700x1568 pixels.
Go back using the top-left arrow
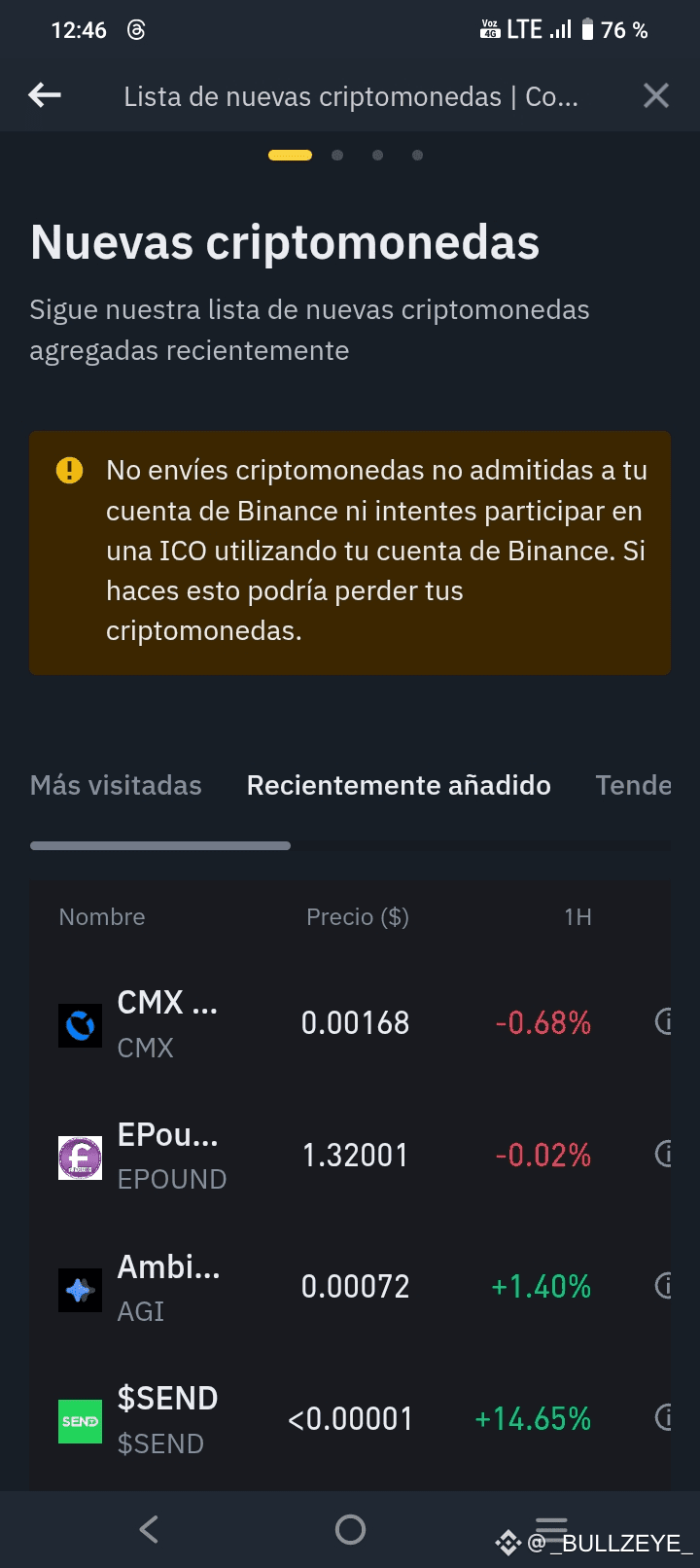45,95
